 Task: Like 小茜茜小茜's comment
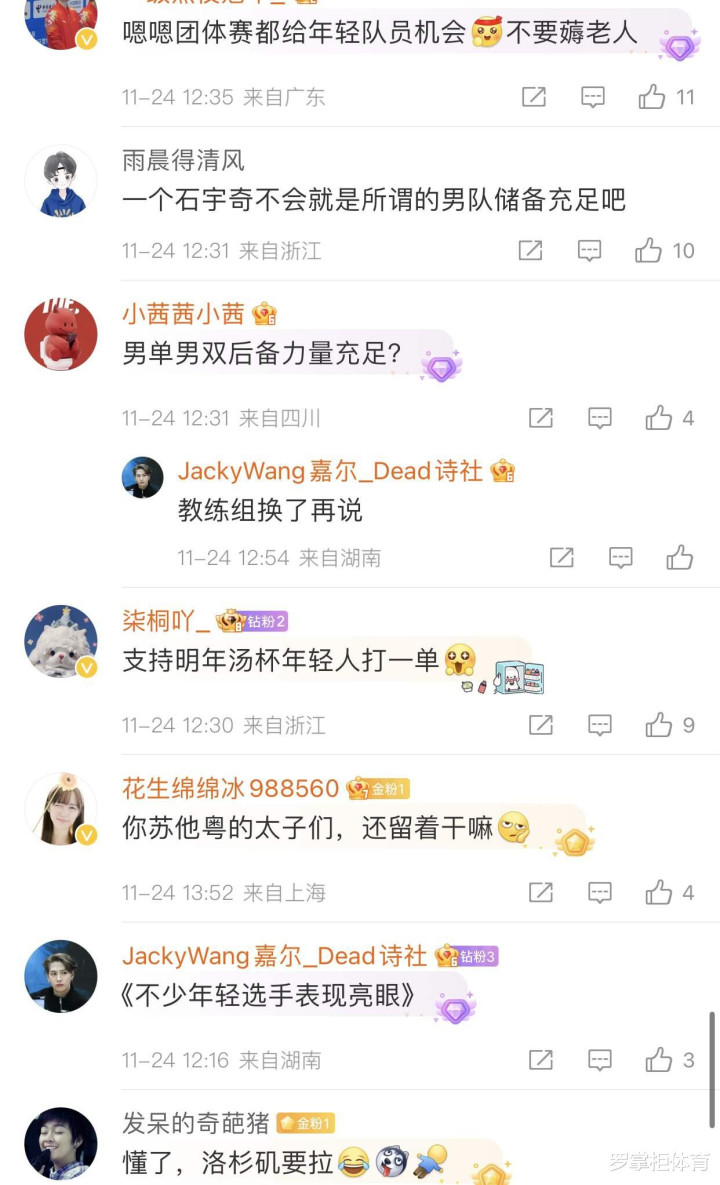click(x=659, y=418)
